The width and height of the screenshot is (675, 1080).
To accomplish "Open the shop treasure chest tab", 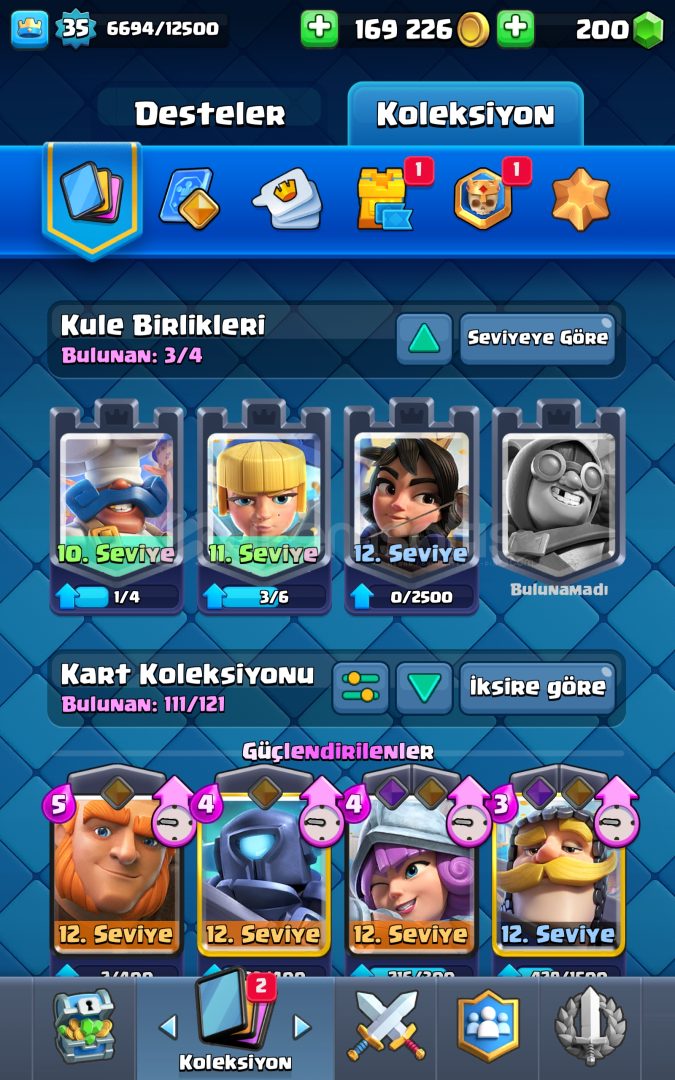I will click(84, 1027).
